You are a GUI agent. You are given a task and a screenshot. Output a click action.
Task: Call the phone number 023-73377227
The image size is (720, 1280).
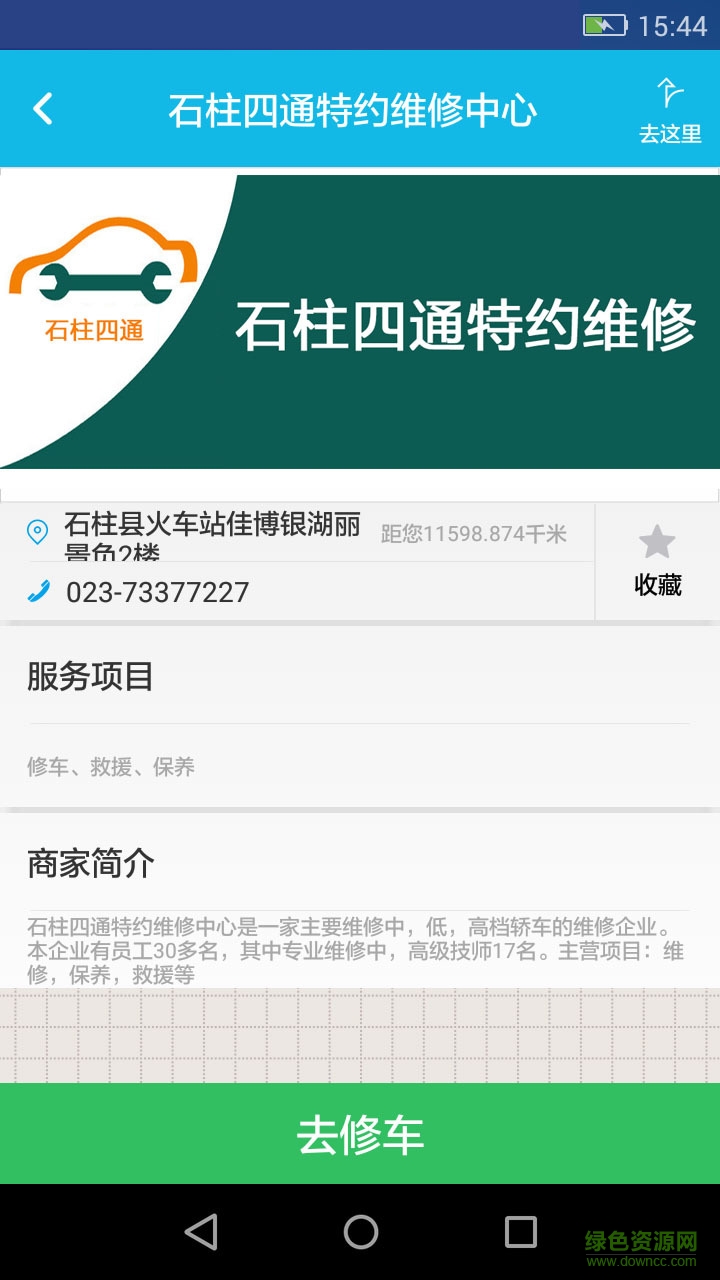tap(157, 592)
